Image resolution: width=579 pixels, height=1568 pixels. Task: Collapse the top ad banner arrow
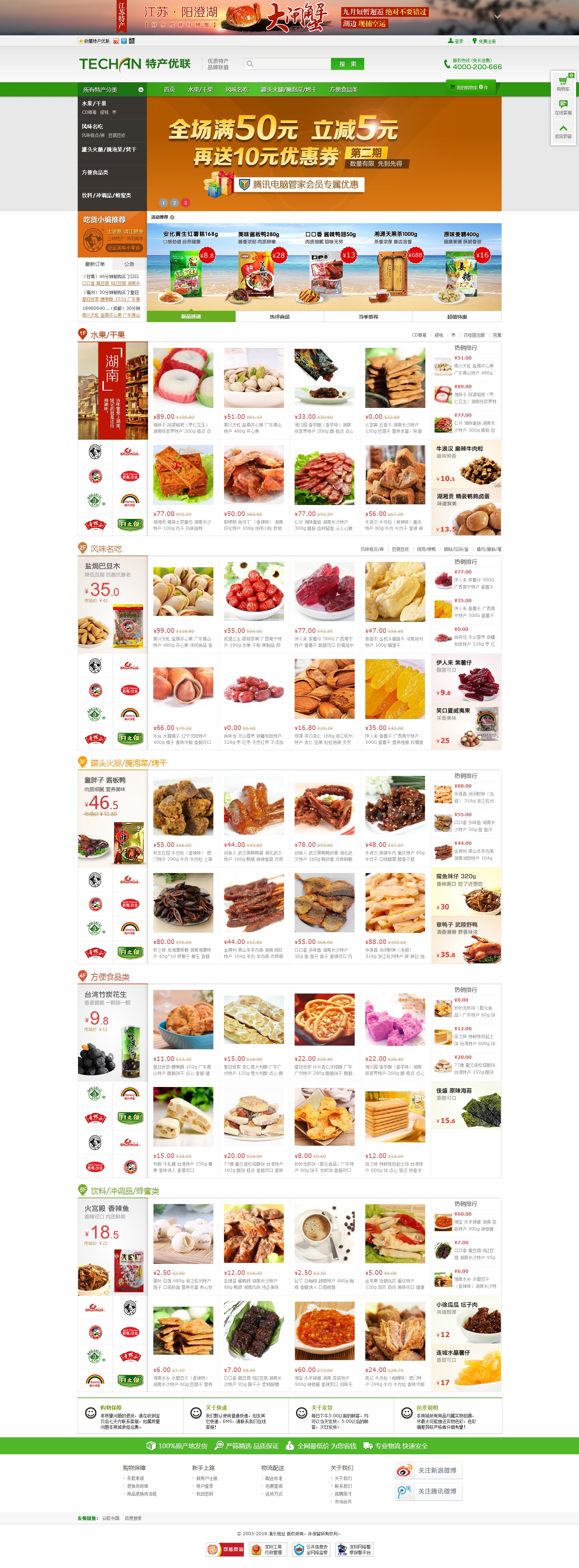(x=497, y=17)
